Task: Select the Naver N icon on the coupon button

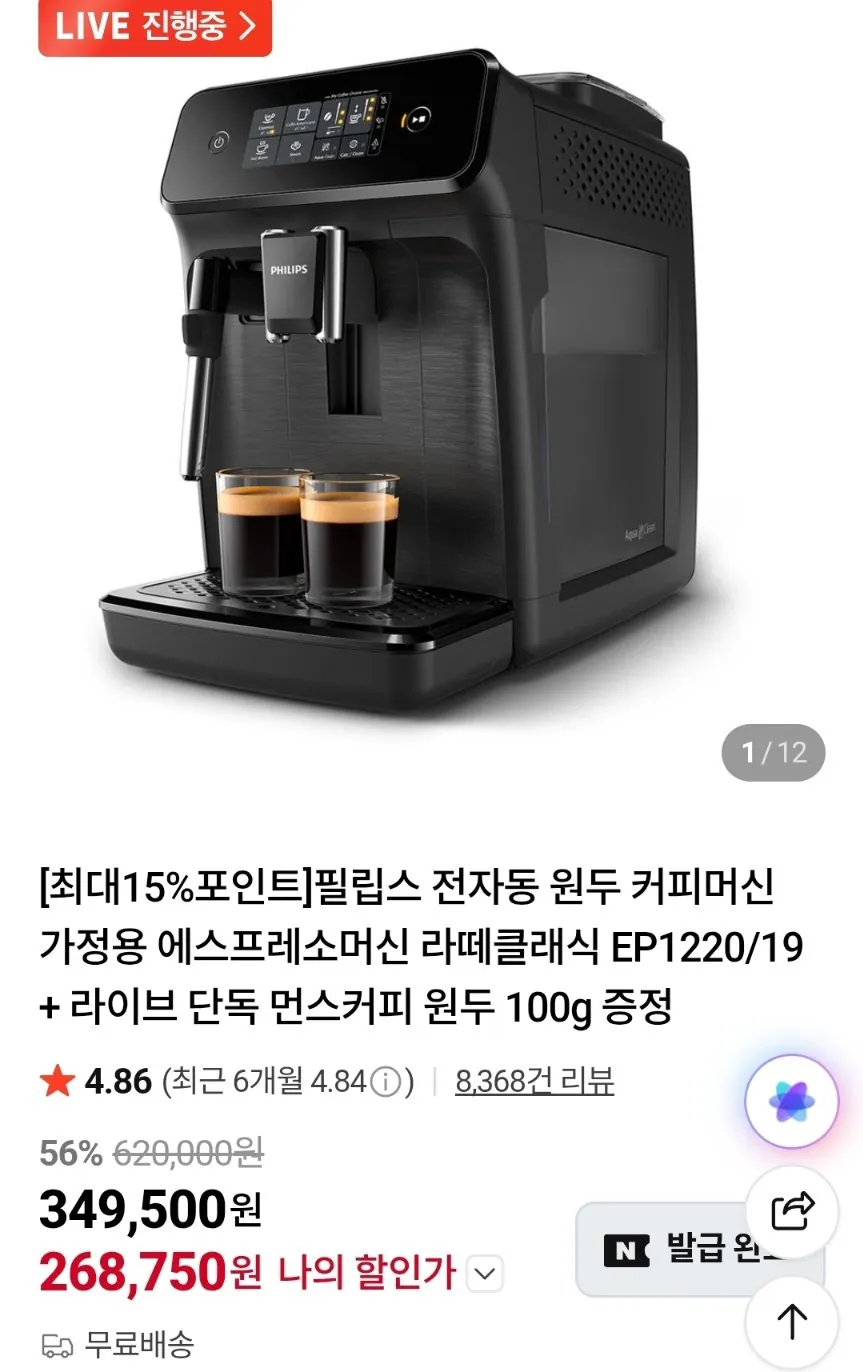Action: (x=625, y=1248)
